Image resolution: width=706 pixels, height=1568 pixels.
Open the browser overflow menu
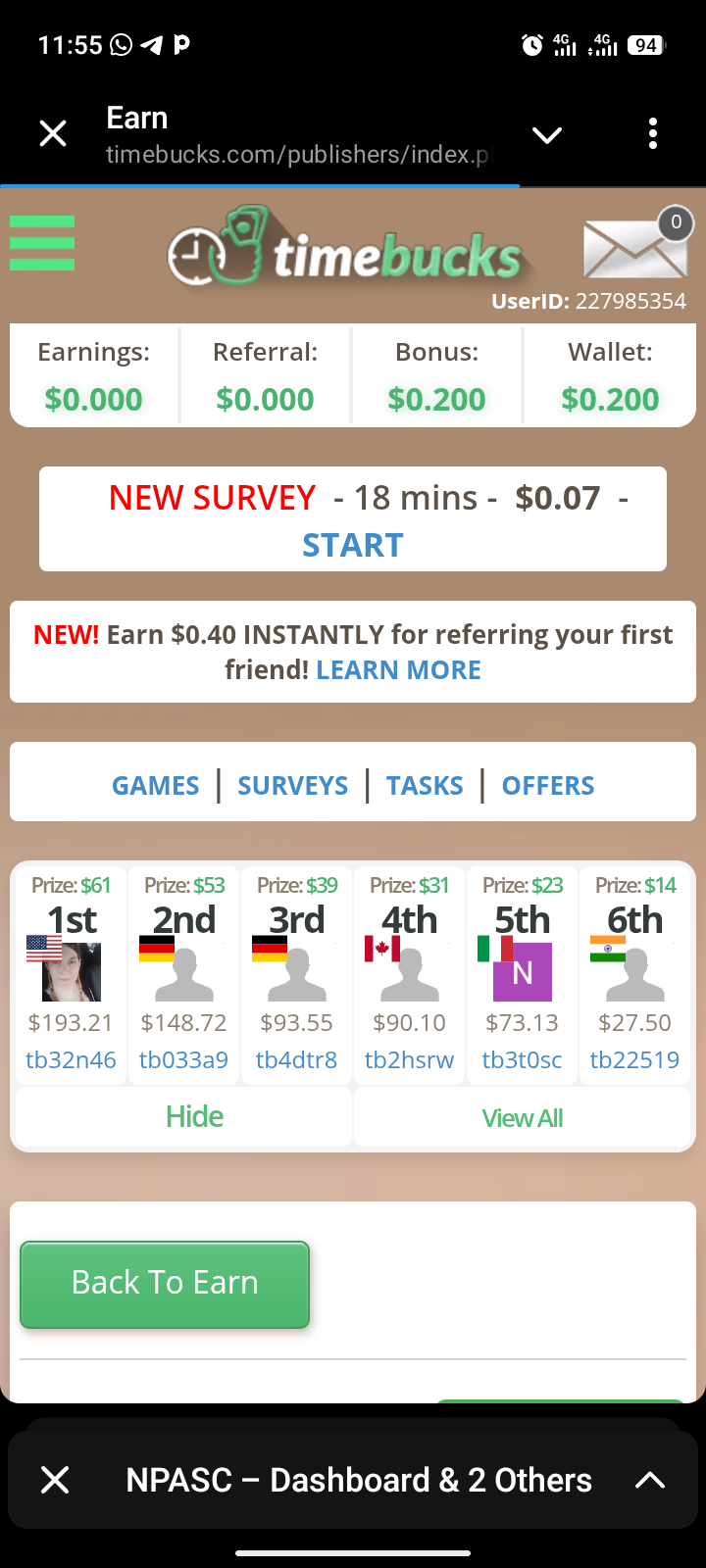point(653,133)
